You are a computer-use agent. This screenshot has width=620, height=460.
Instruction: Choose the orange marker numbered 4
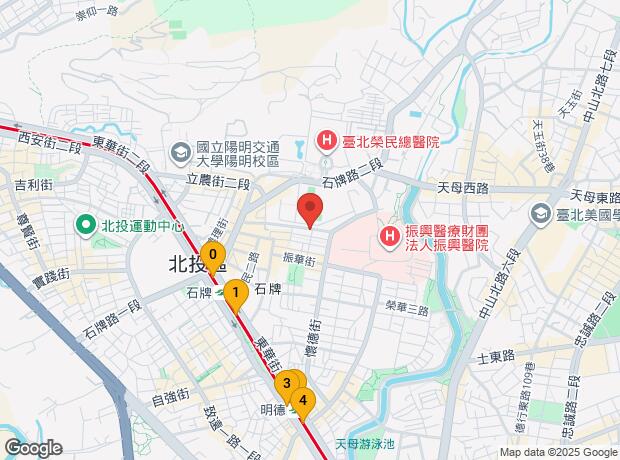click(x=303, y=402)
